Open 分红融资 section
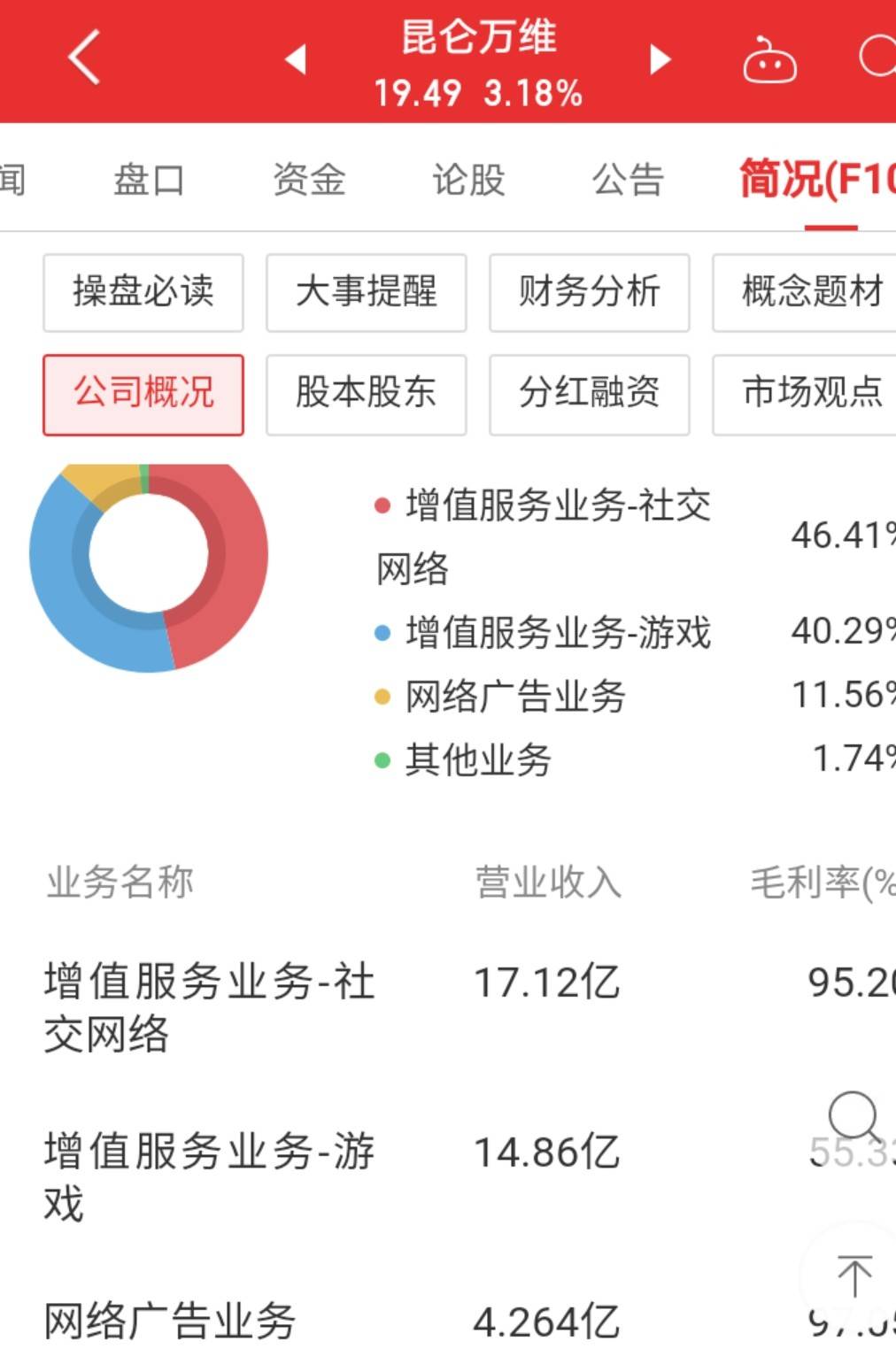 click(x=590, y=394)
